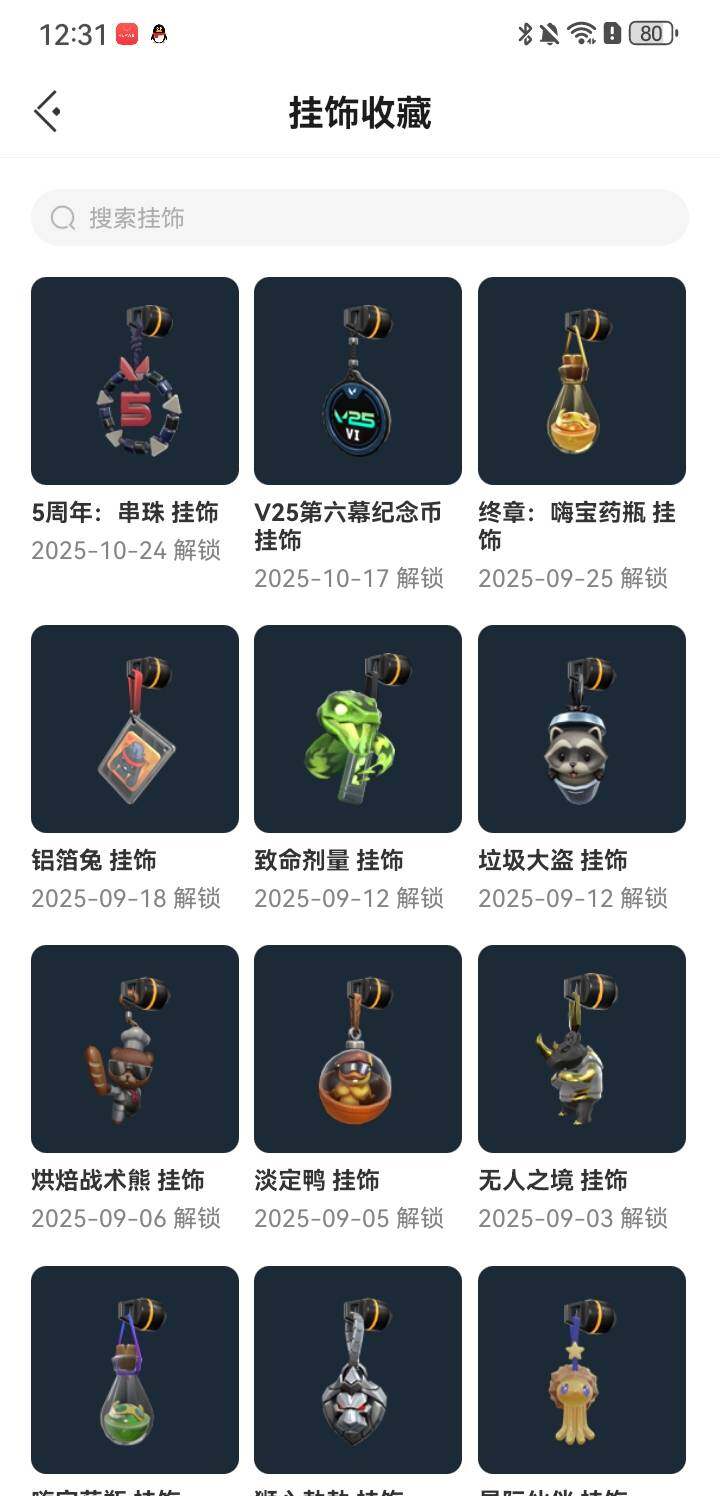Open the V25第六幕纪念币 挂饰 item

(358, 381)
